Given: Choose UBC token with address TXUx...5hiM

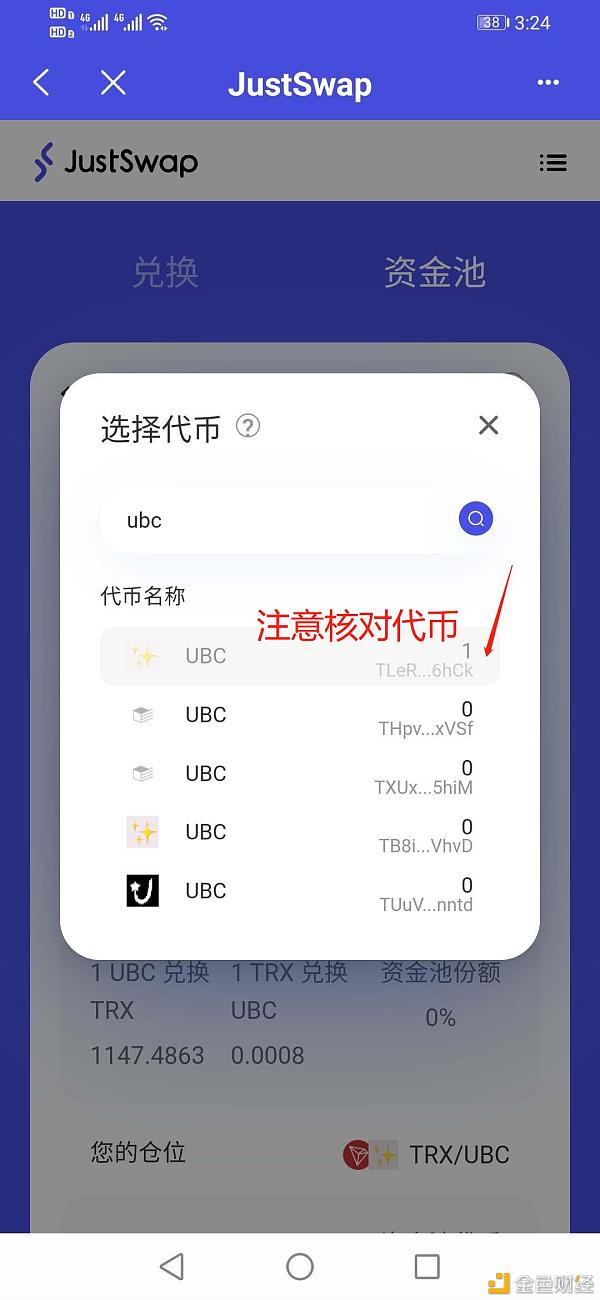Looking at the screenshot, I should point(300,774).
